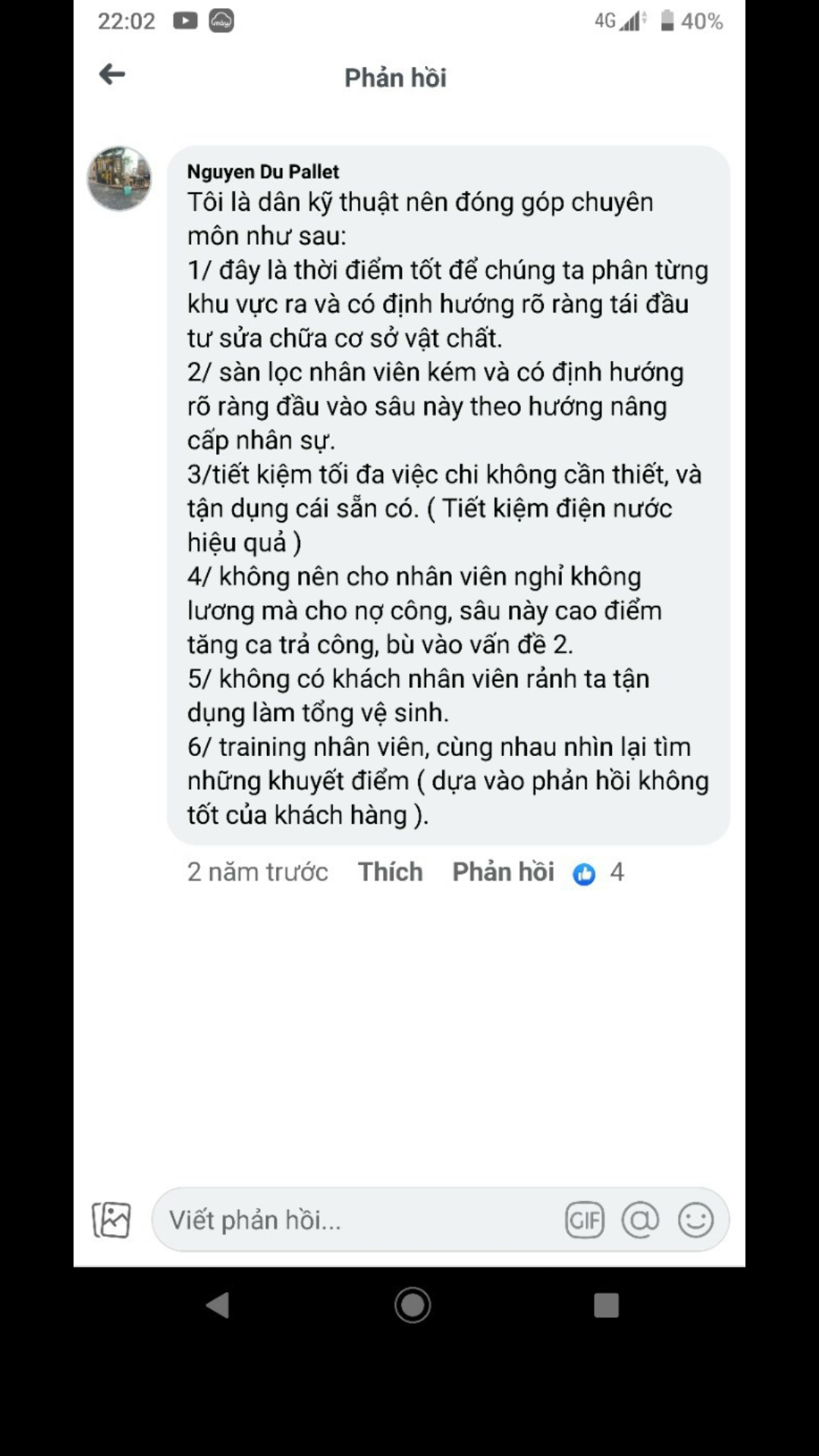Open the emoji picker
Image resolution: width=819 pixels, height=1456 pixels.
(695, 1220)
